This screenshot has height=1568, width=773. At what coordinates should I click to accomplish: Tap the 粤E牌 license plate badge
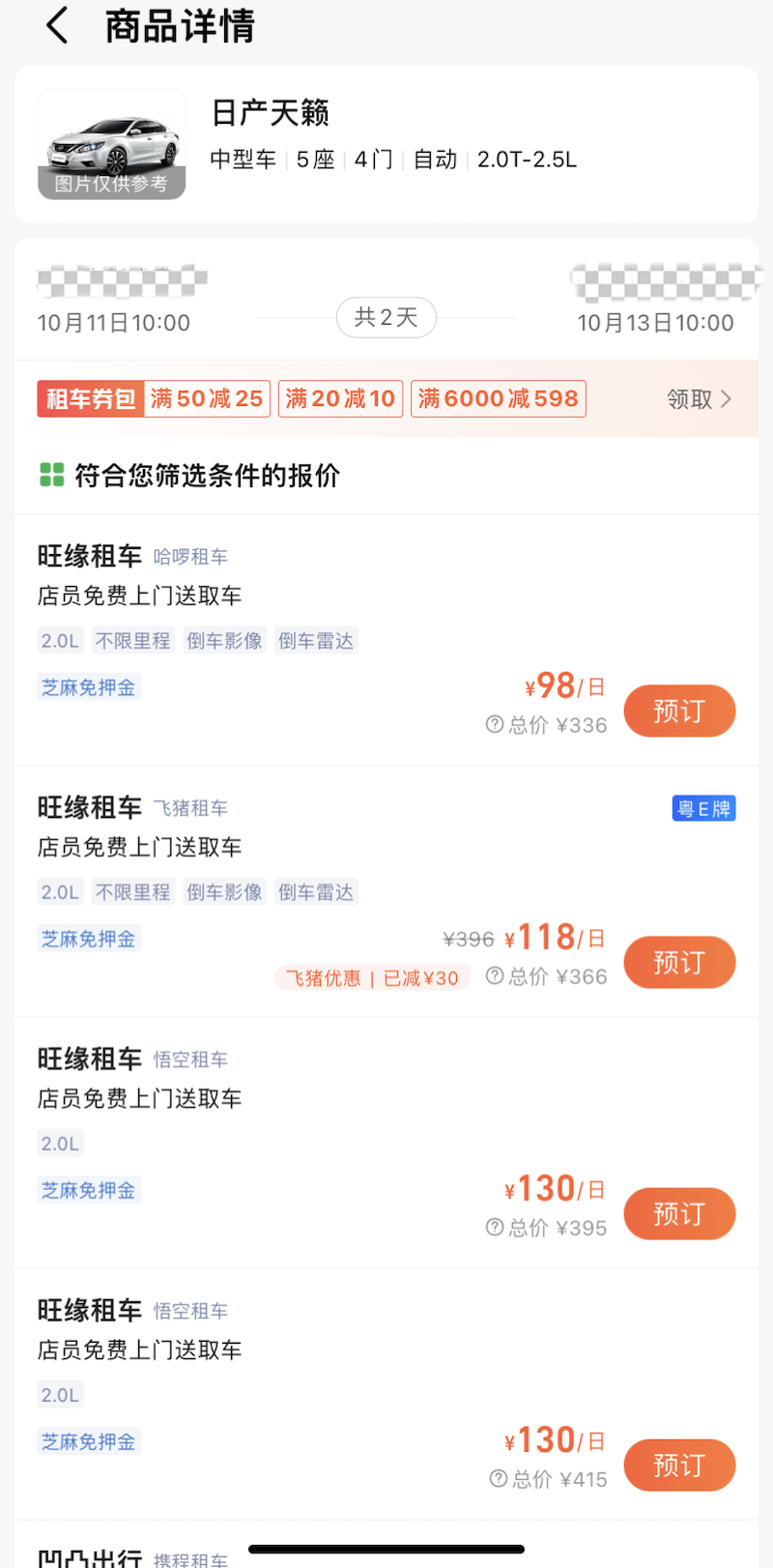pos(703,808)
